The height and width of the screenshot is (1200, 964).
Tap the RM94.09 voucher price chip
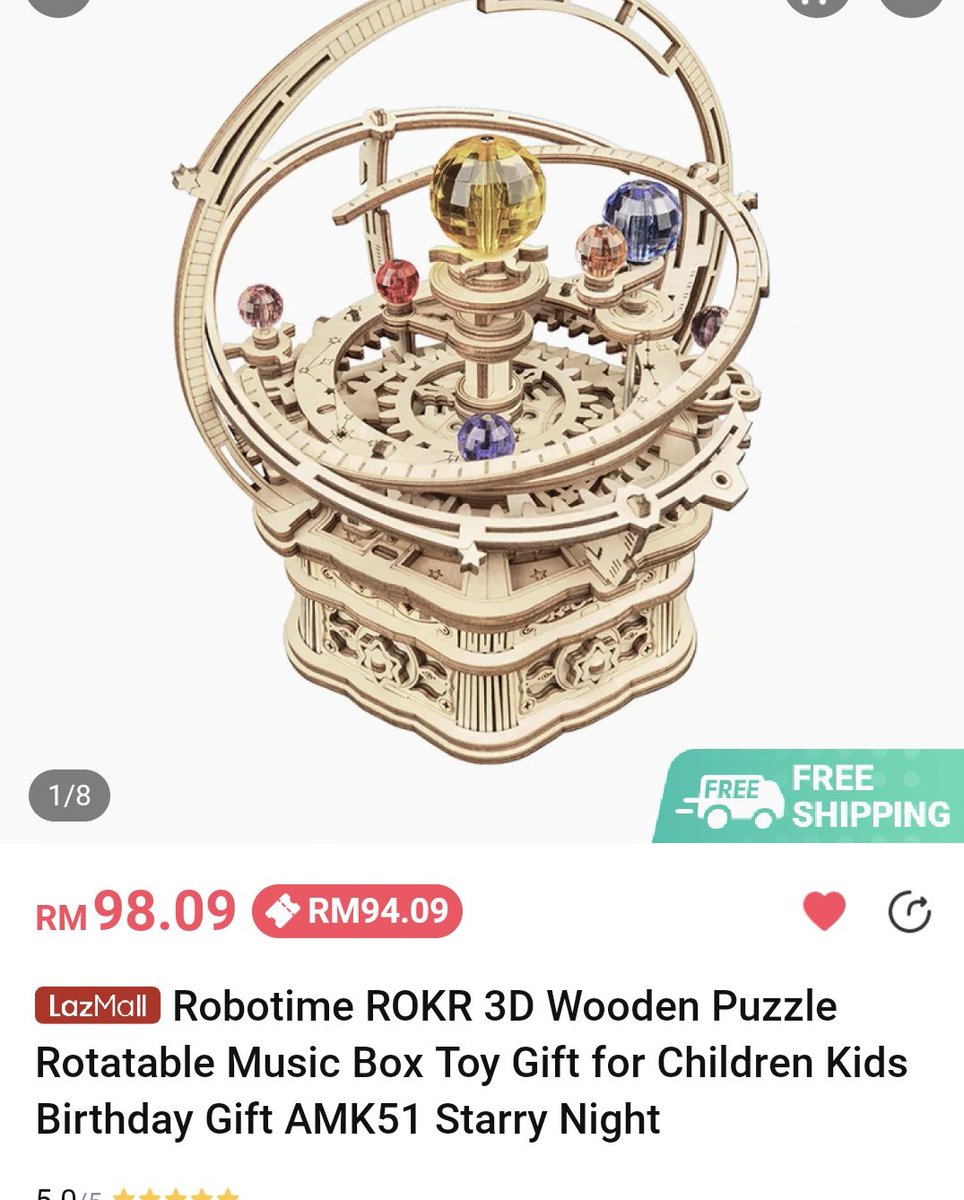point(357,911)
